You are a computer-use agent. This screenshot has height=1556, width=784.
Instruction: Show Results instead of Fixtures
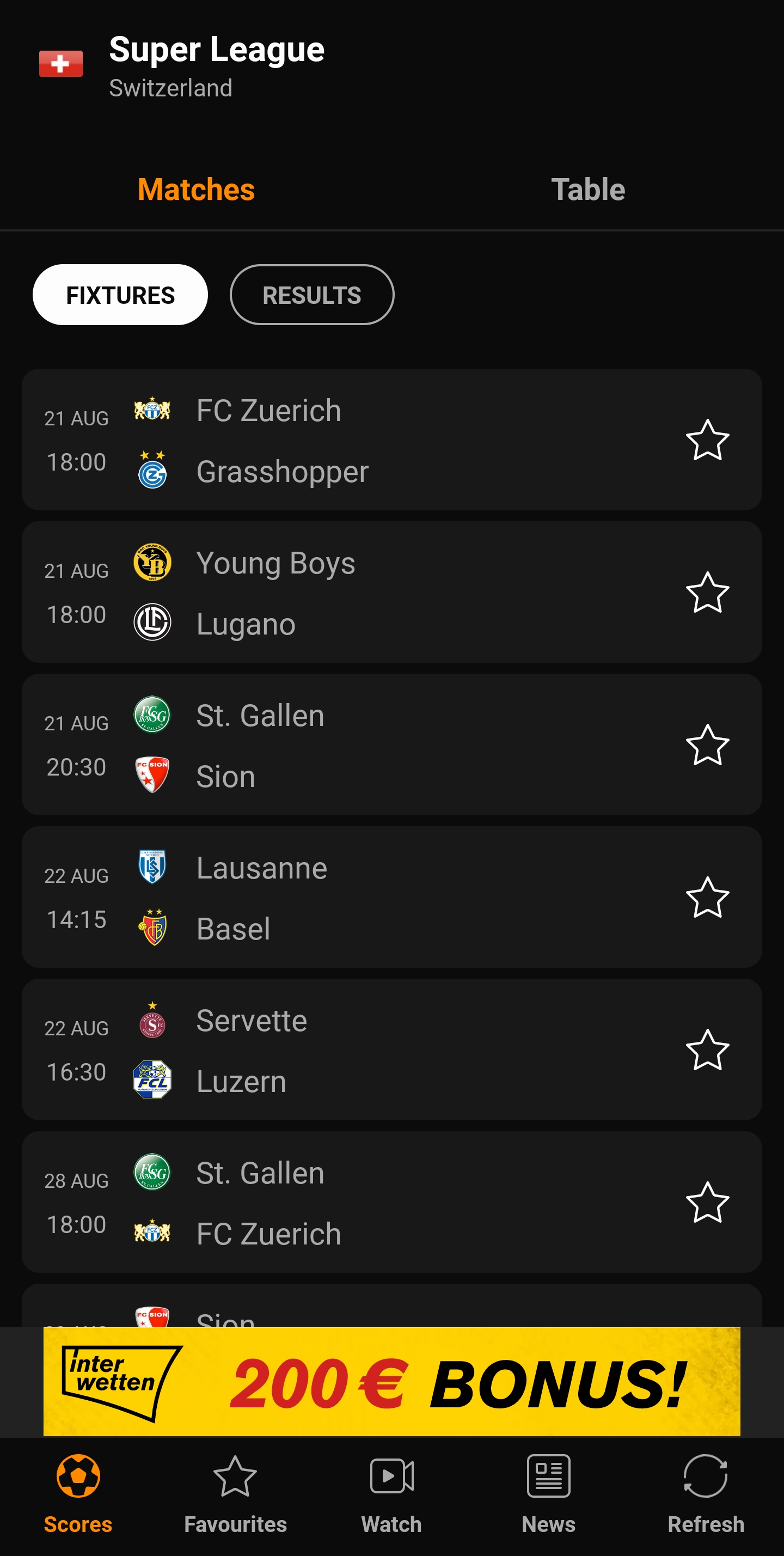311,295
